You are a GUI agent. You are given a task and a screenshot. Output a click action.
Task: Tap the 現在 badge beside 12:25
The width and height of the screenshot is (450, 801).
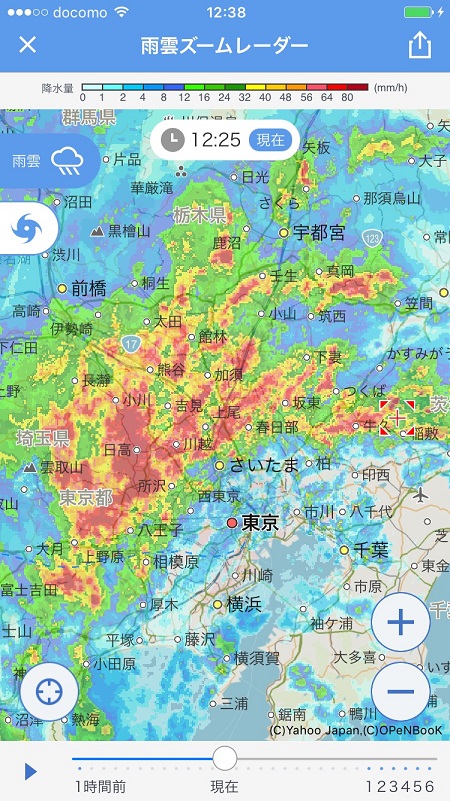[x=270, y=139]
